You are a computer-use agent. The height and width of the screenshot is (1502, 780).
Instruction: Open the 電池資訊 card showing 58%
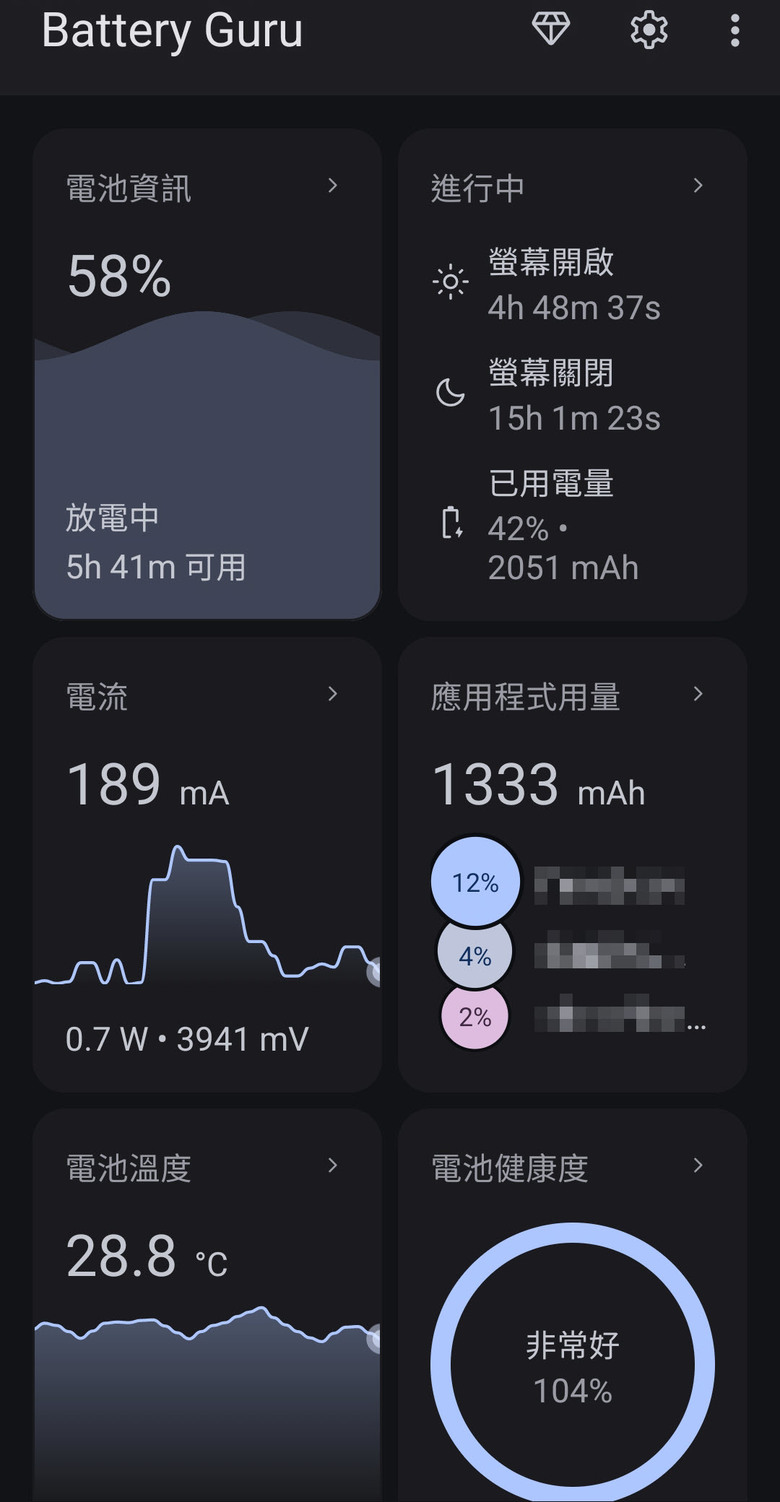pos(207,374)
